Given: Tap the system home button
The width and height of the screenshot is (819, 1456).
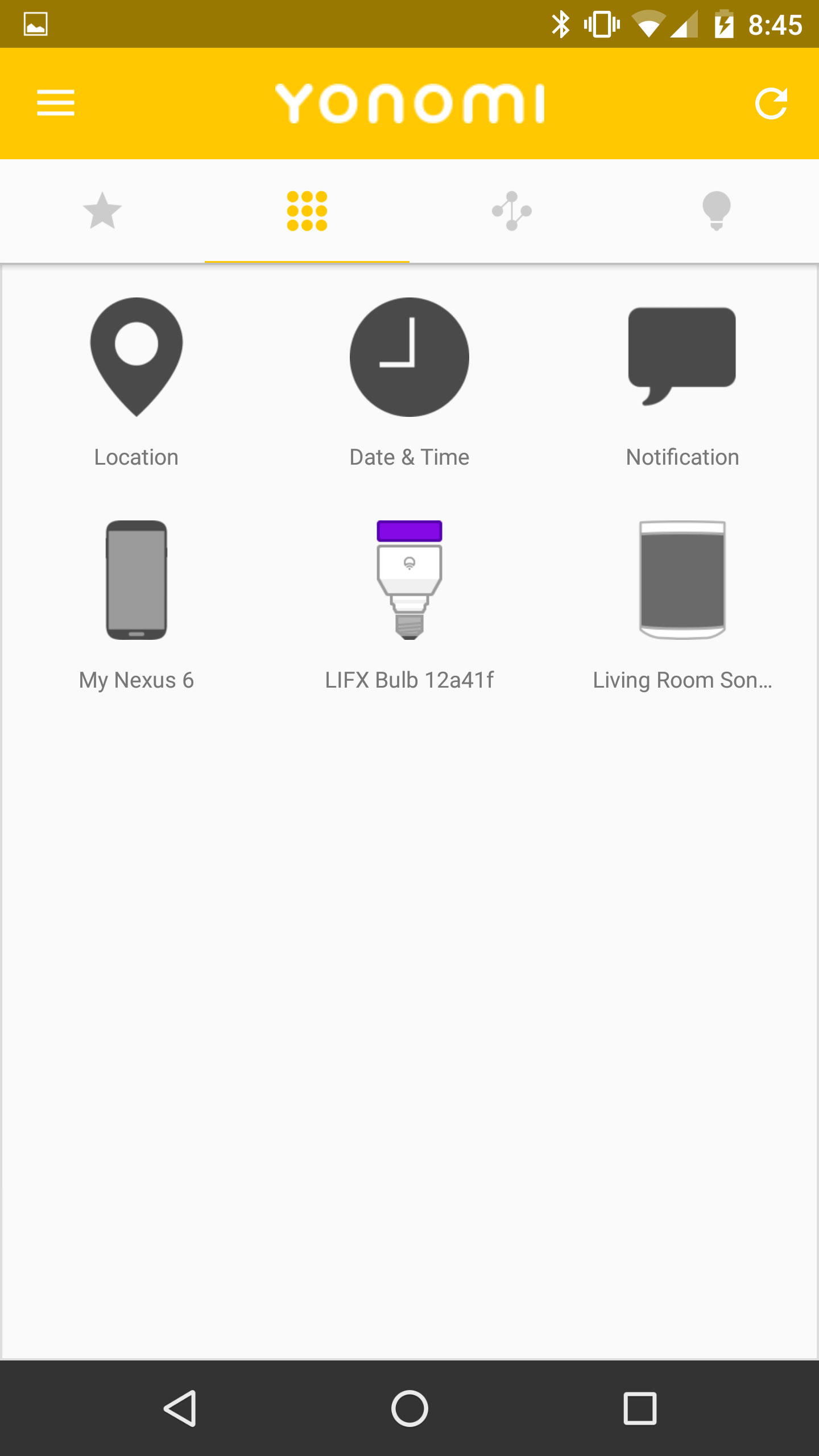Looking at the screenshot, I should coord(409,1408).
